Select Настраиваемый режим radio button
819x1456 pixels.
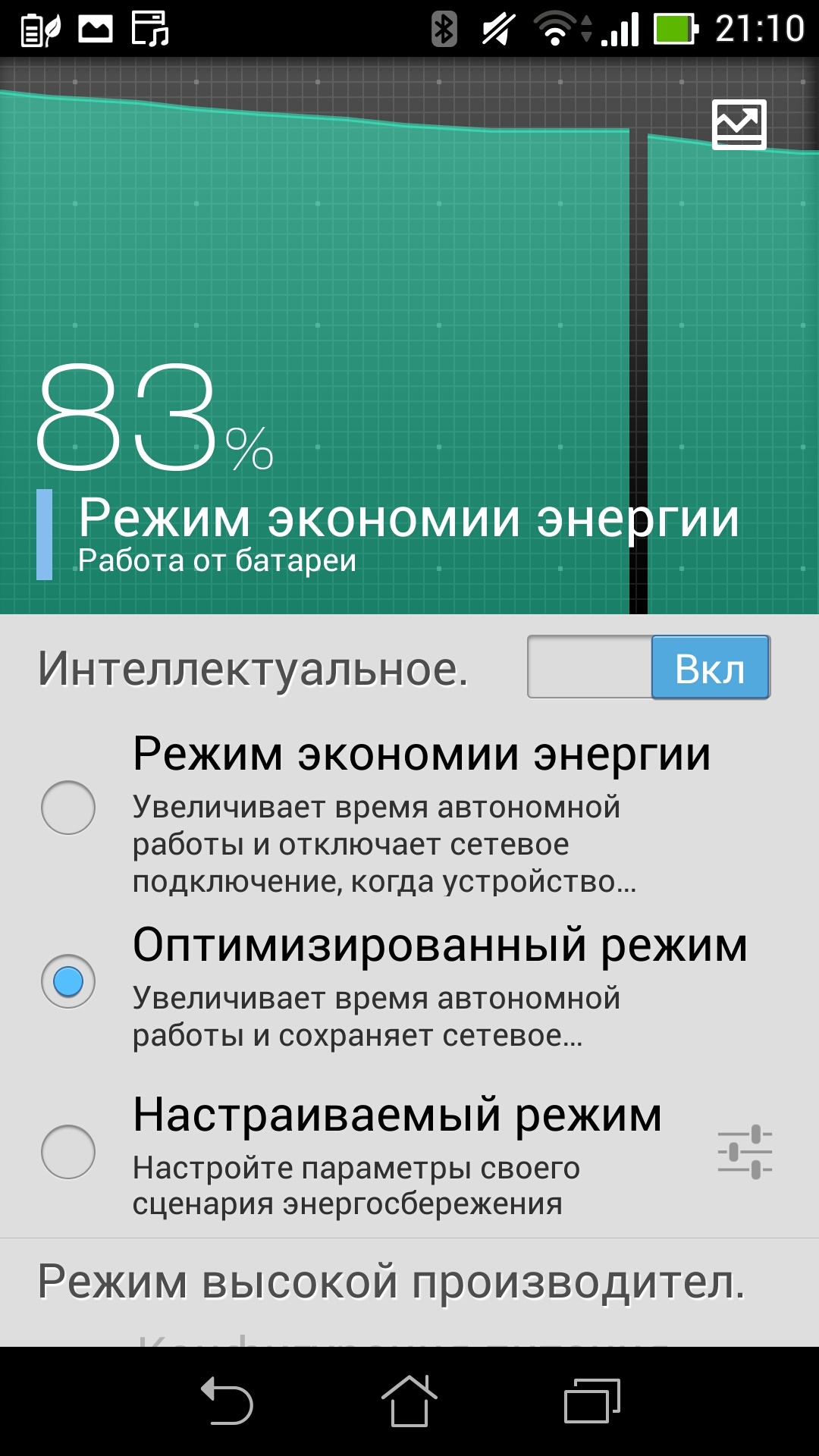pos(68,1151)
